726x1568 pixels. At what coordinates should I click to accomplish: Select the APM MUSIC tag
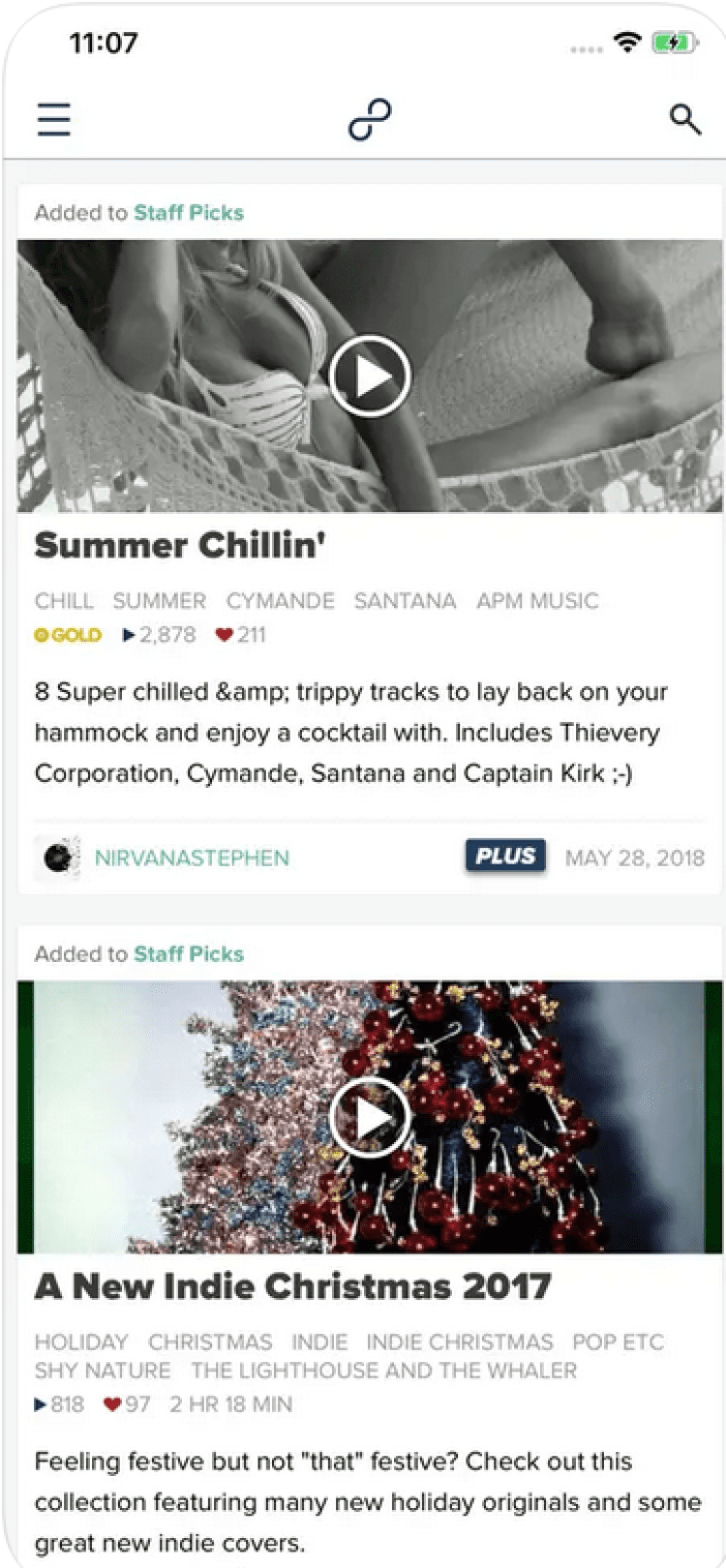(537, 601)
